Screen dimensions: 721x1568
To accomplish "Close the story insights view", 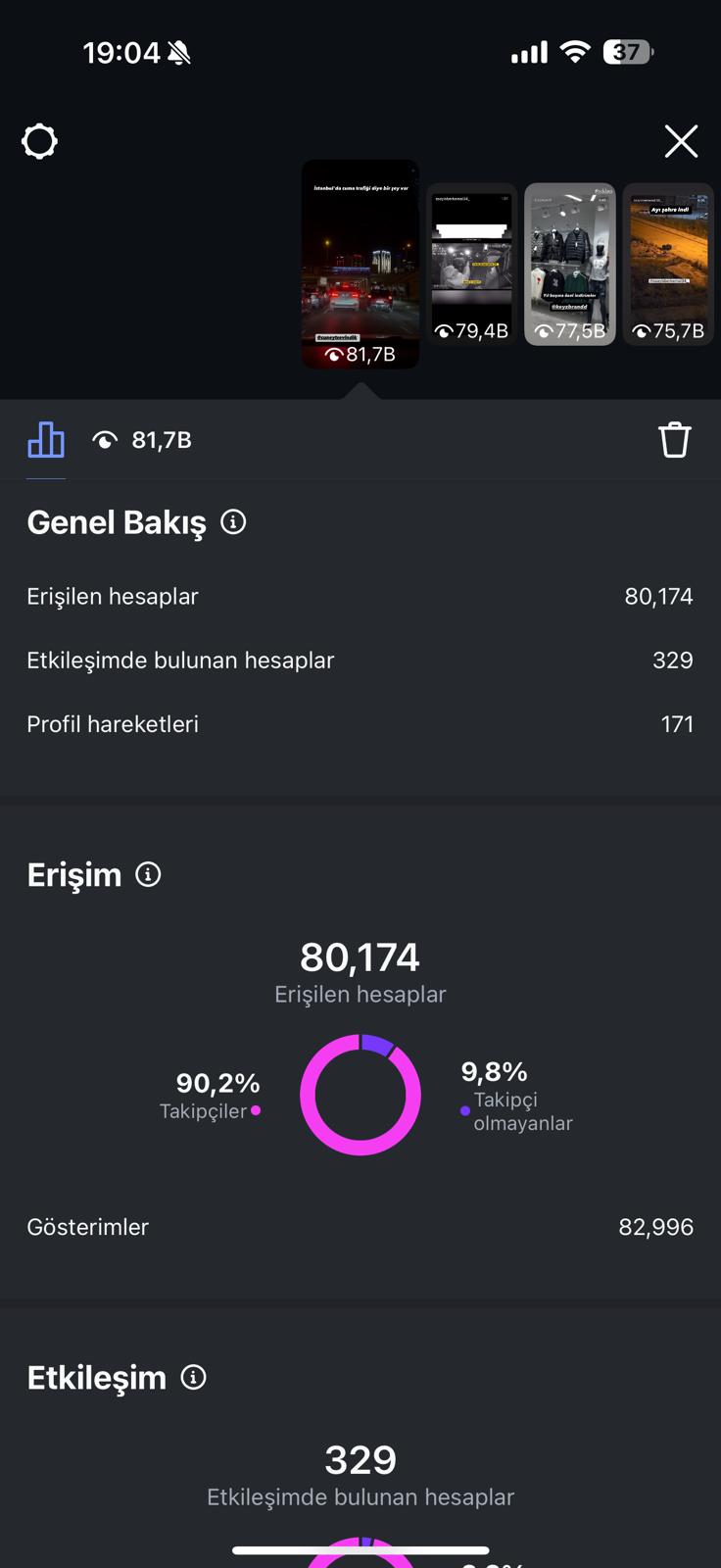I will pyautogui.click(x=681, y=141).
